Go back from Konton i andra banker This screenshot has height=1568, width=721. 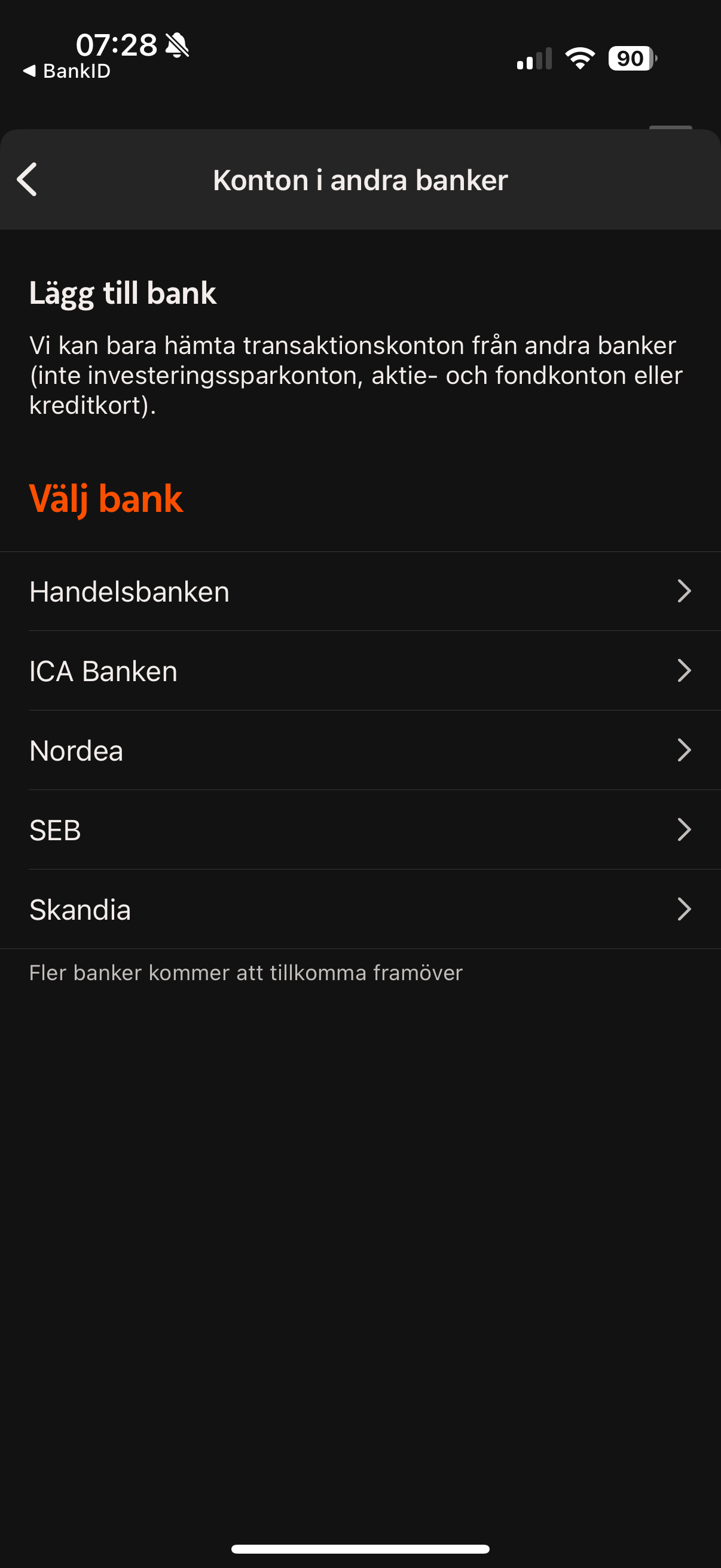tap(28, 179)
